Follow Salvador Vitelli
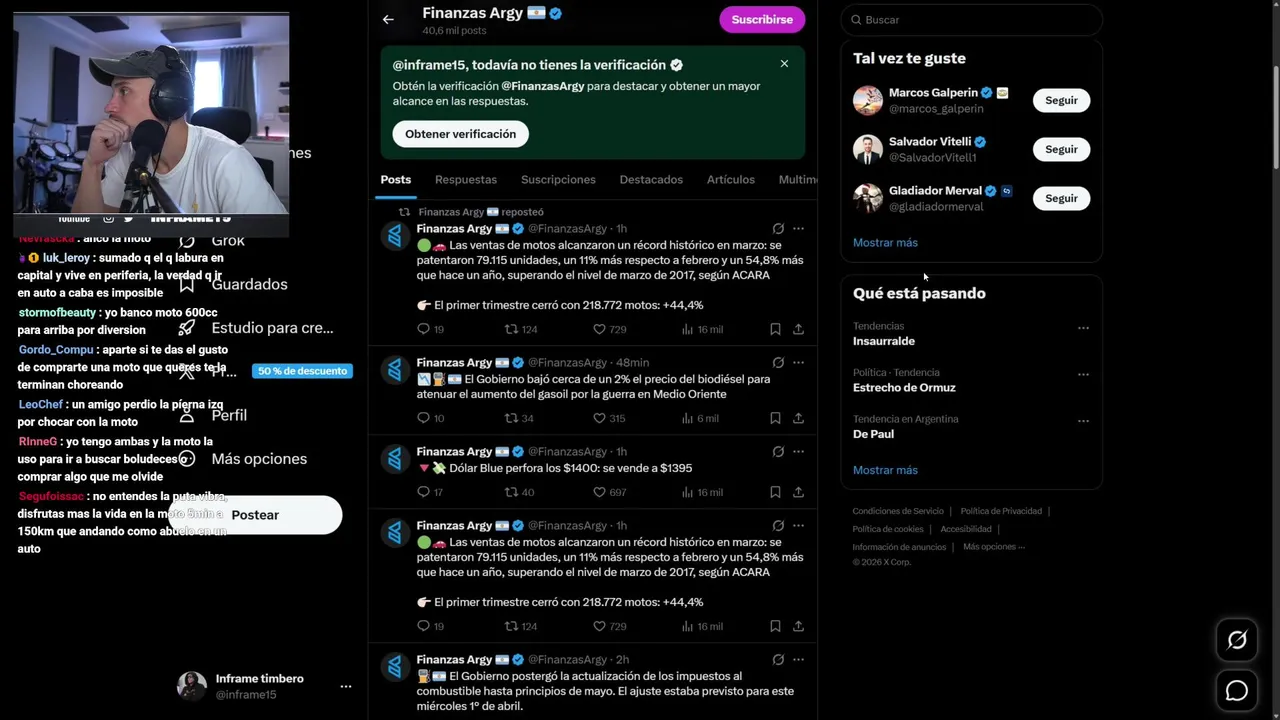Viewport: 1280px width, 720px height. (1061, 149)
